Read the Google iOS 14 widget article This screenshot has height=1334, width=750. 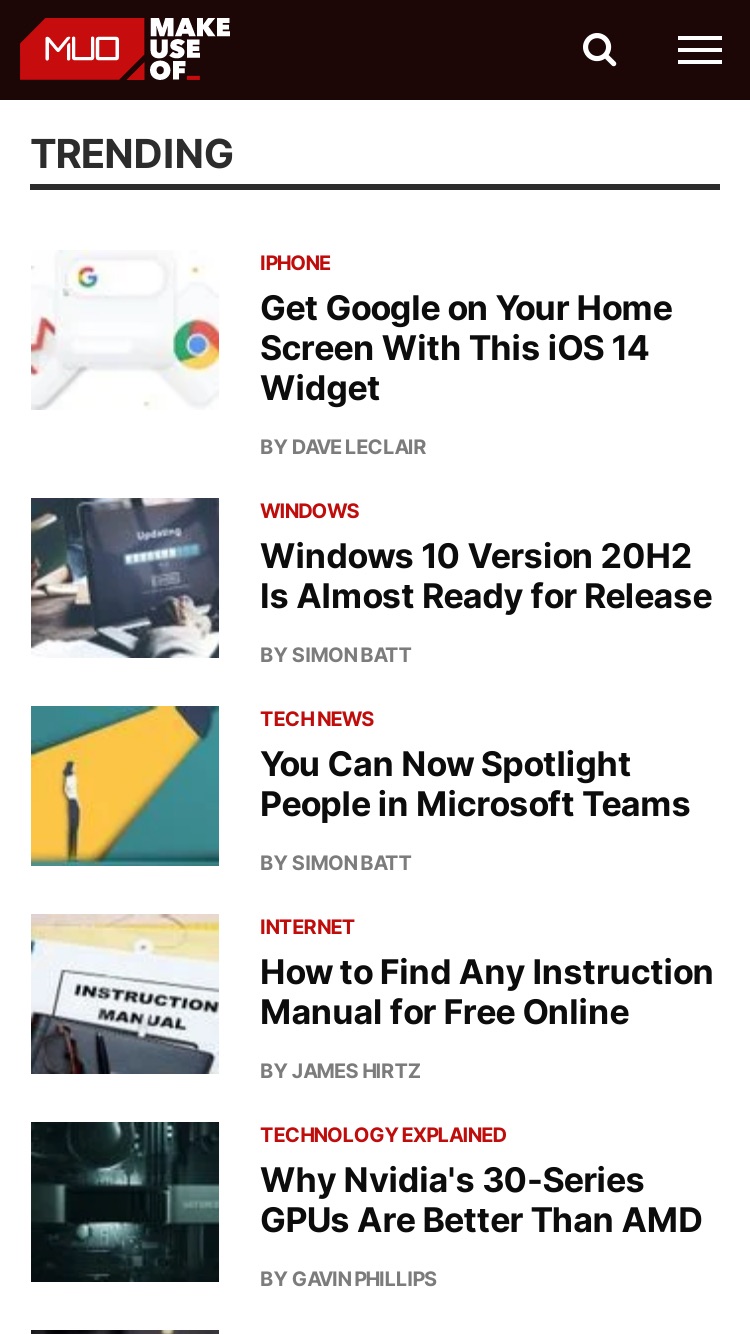pyautogui.click(x=466, y=348)
